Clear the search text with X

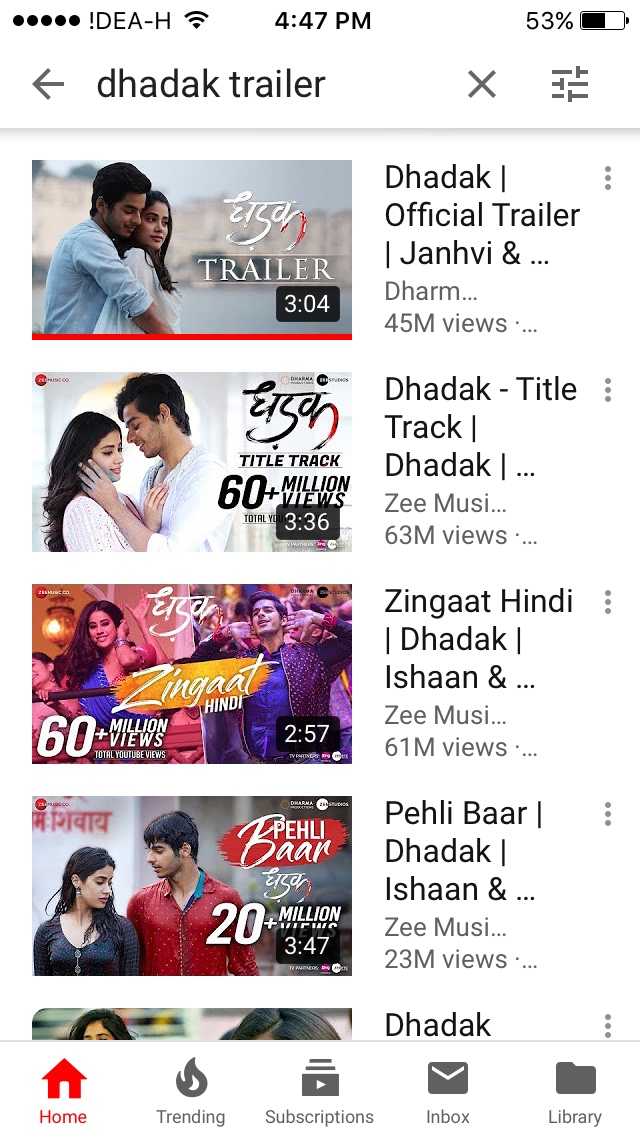481,85
